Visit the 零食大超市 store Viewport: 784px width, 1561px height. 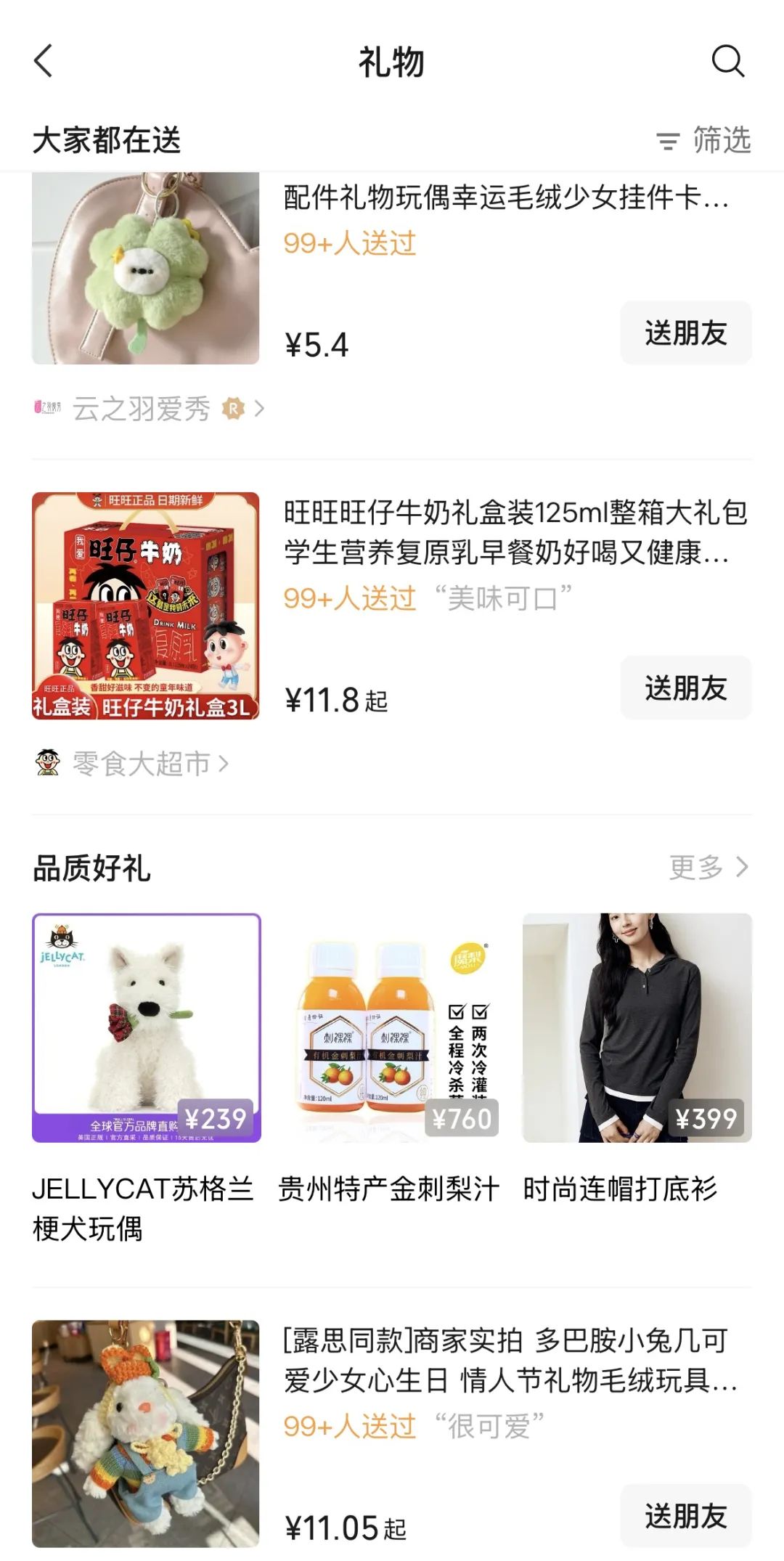(x=142, y=764)
